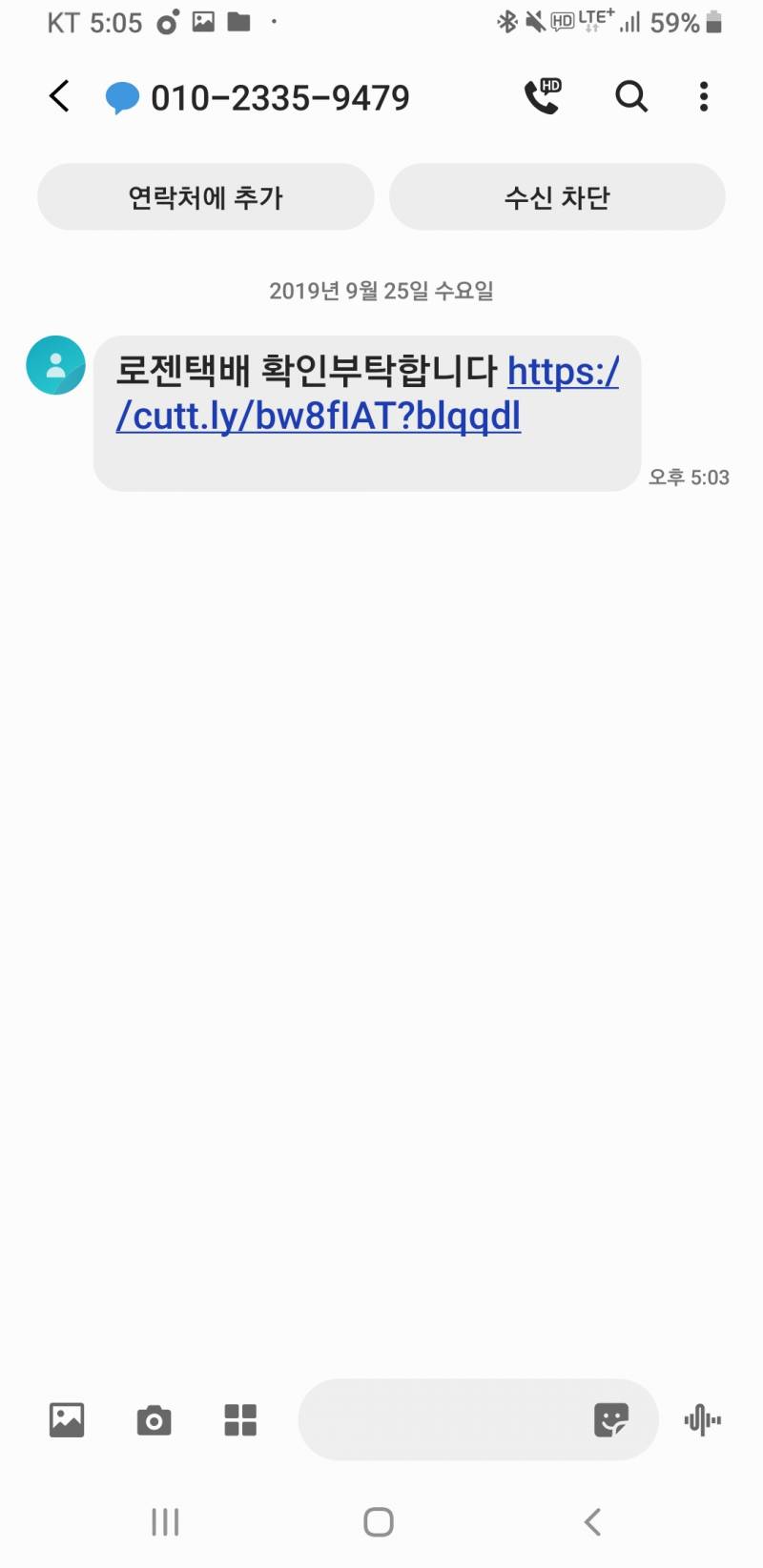763x1568 pixels.
Task: Open the camera to attach
Action: (154, 1420)
